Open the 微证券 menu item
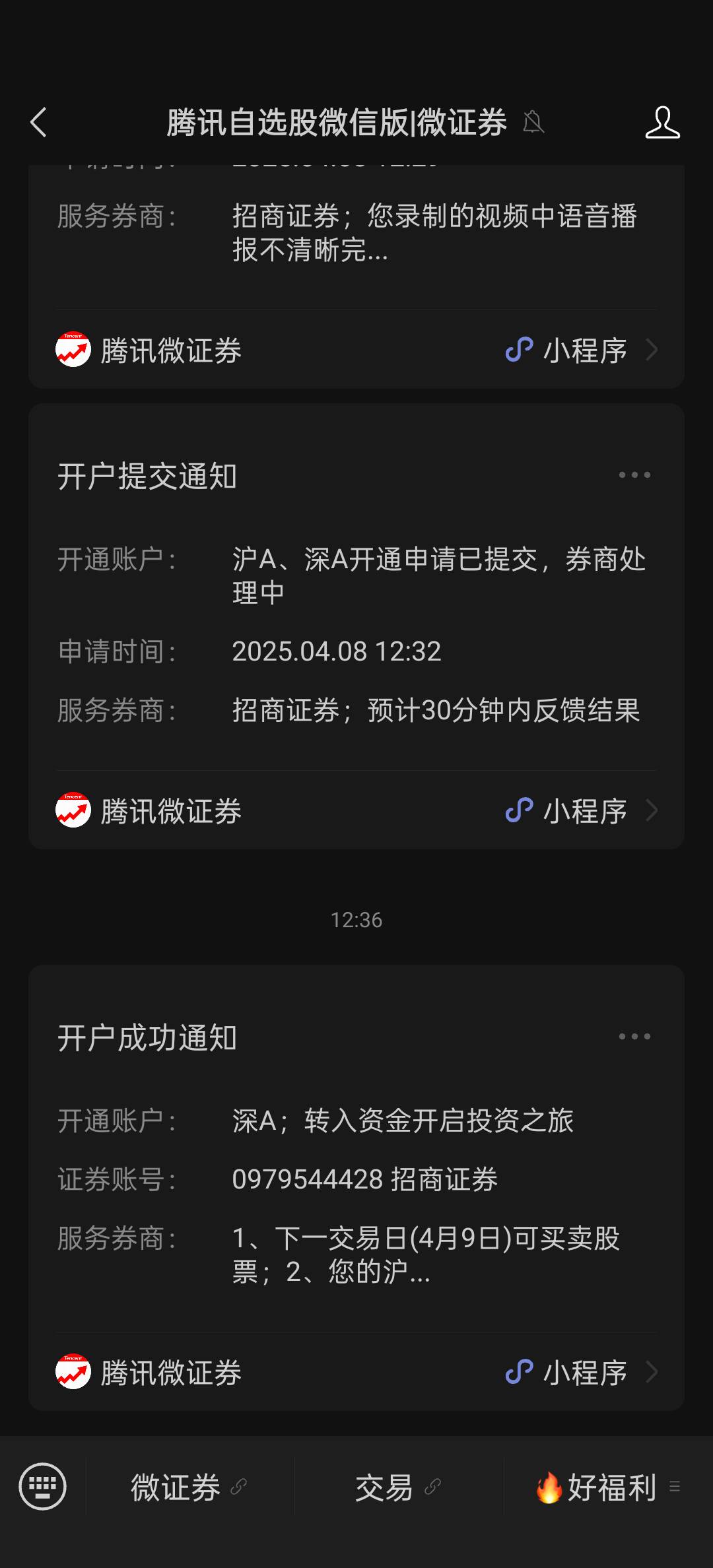 coord(189,1487)
